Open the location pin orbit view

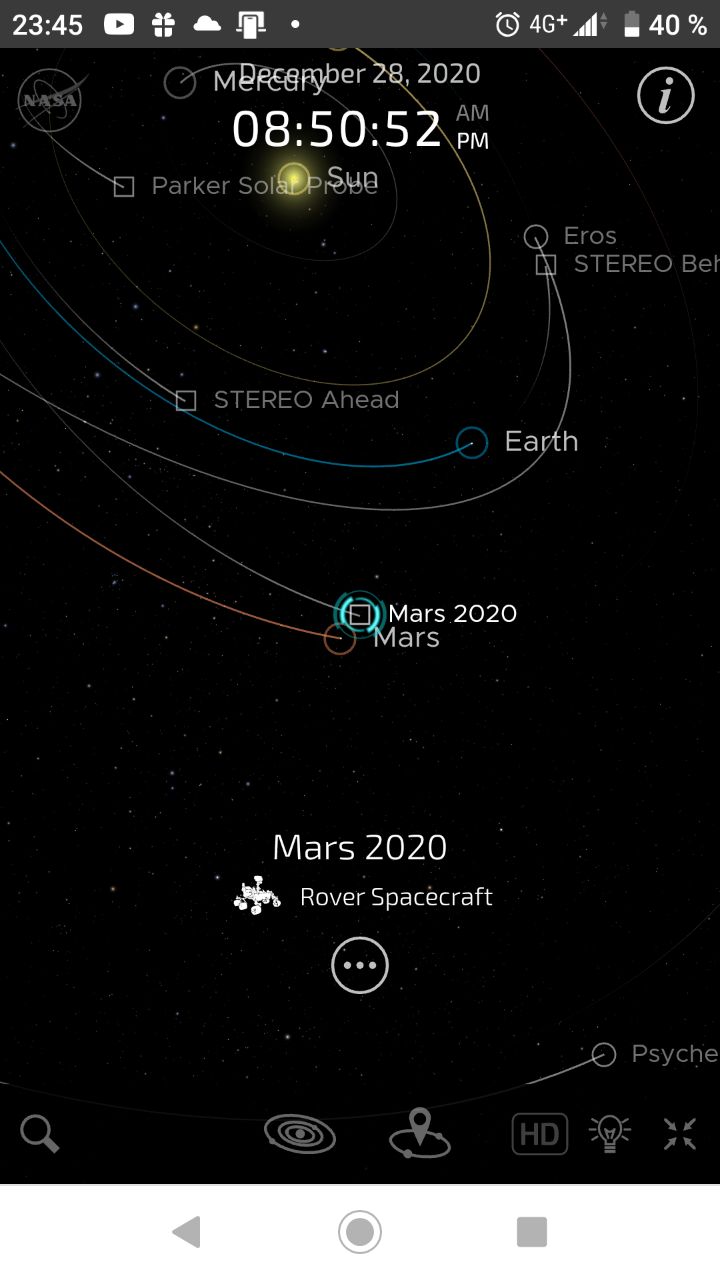pyautogui.click(x=419, y=1134)
